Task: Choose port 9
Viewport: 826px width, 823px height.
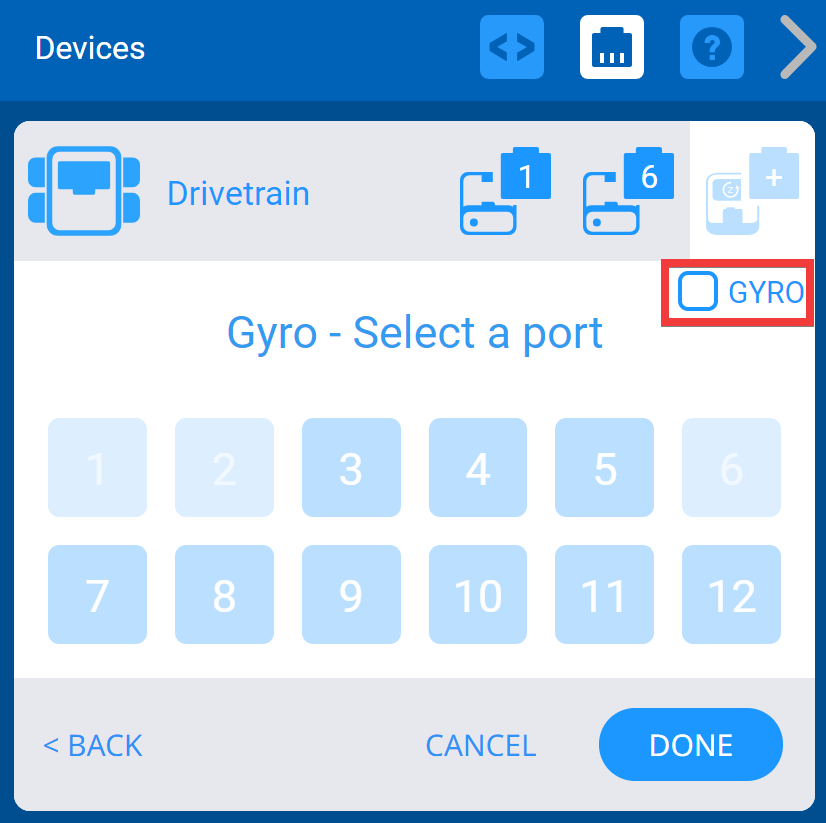Action: point(351,595)
